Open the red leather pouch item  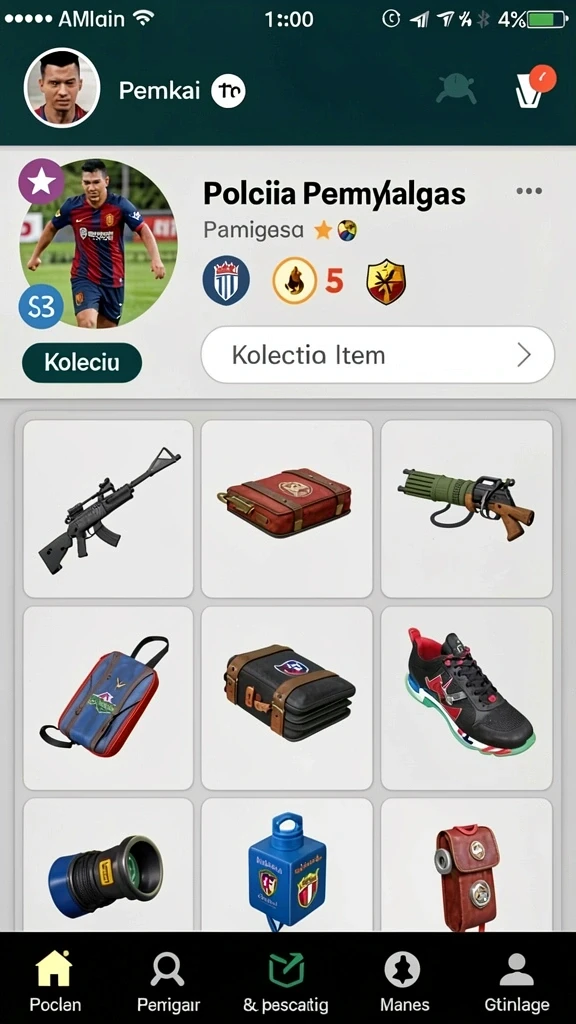pyautogui.click(x=466, y=865)
